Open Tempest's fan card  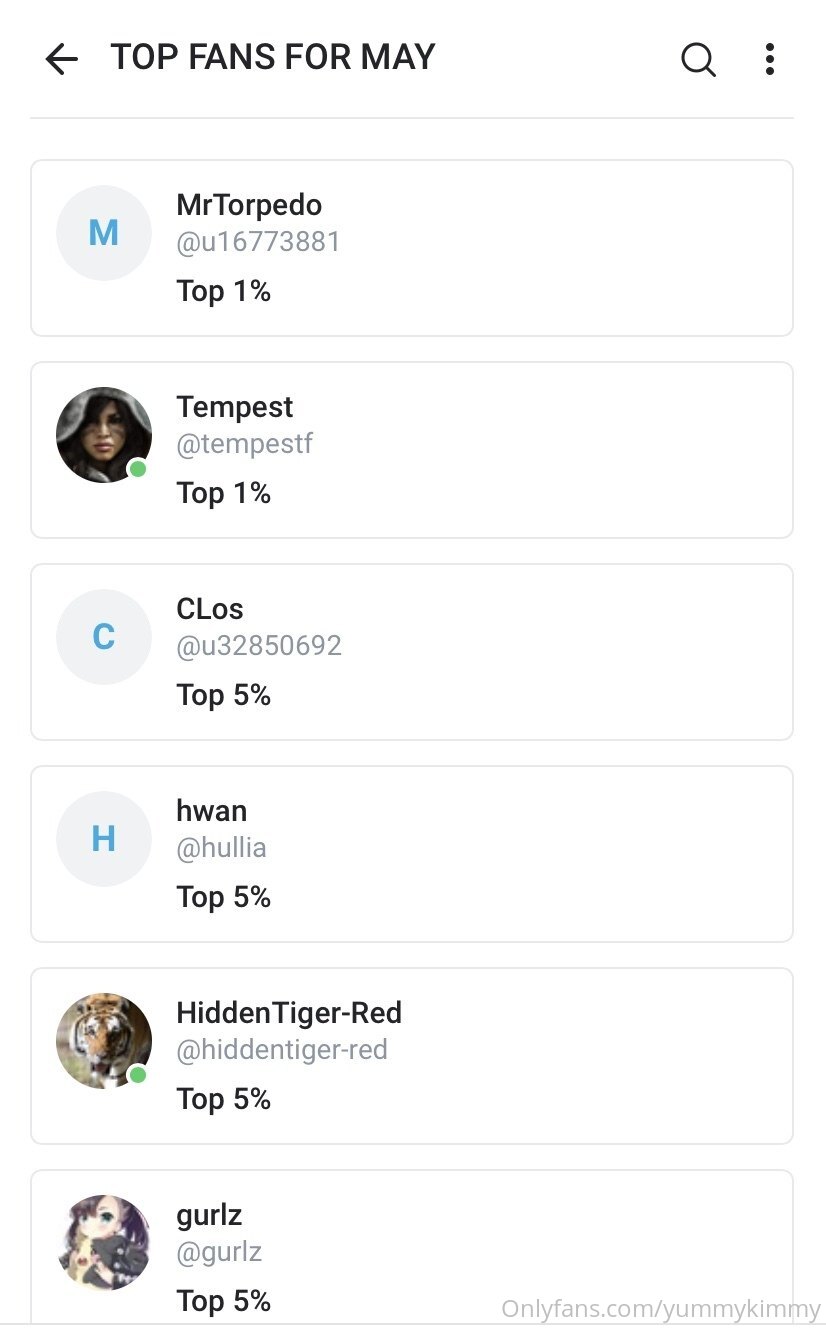tap(412, 450)
